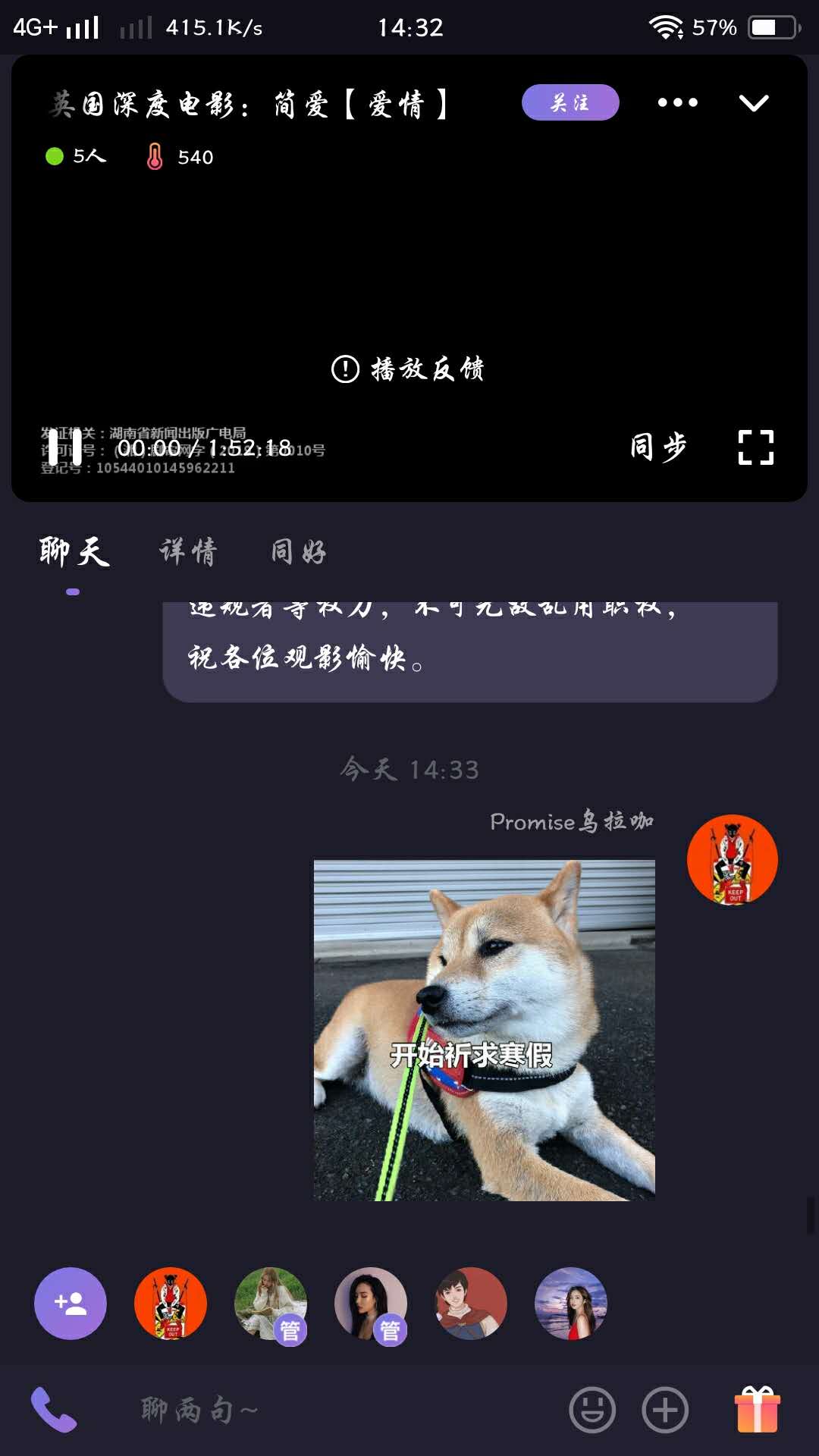Invite friends with the add-person icon
The height and width of the screenshot is (1456, 819).
point(70,1304)
